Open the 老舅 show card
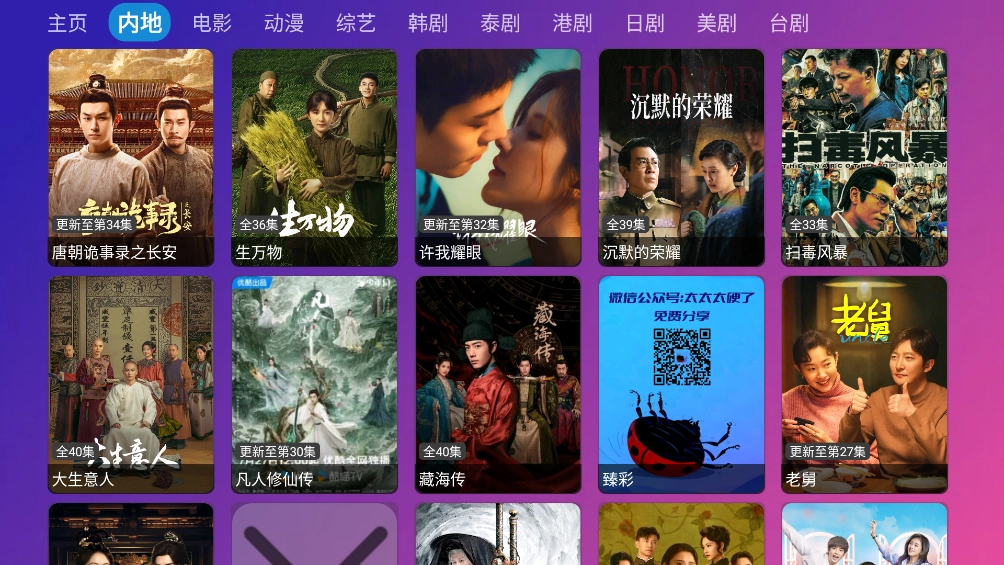 [x=864, y=384]
